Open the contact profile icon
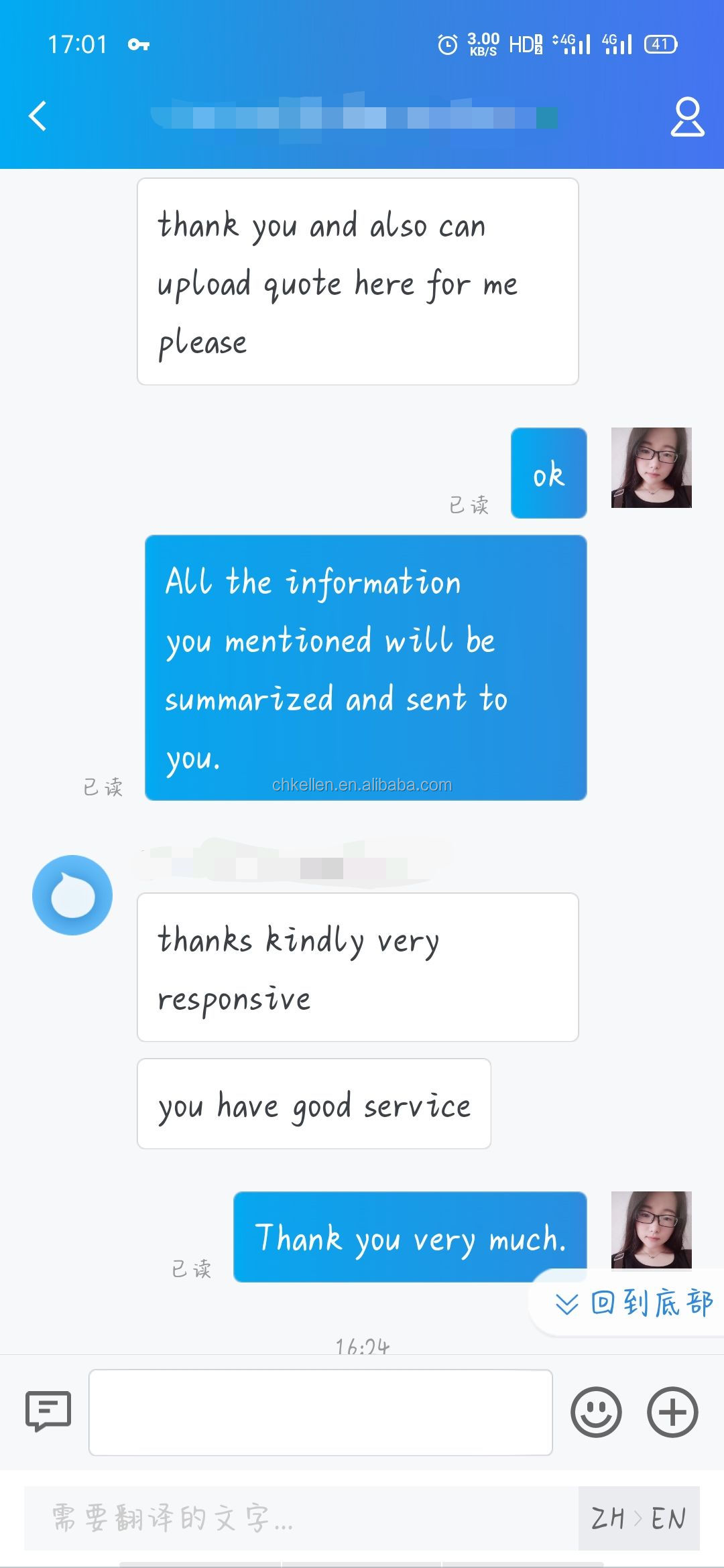The height and width of the screenshot is (1568, 724). (x=688, y=117)
